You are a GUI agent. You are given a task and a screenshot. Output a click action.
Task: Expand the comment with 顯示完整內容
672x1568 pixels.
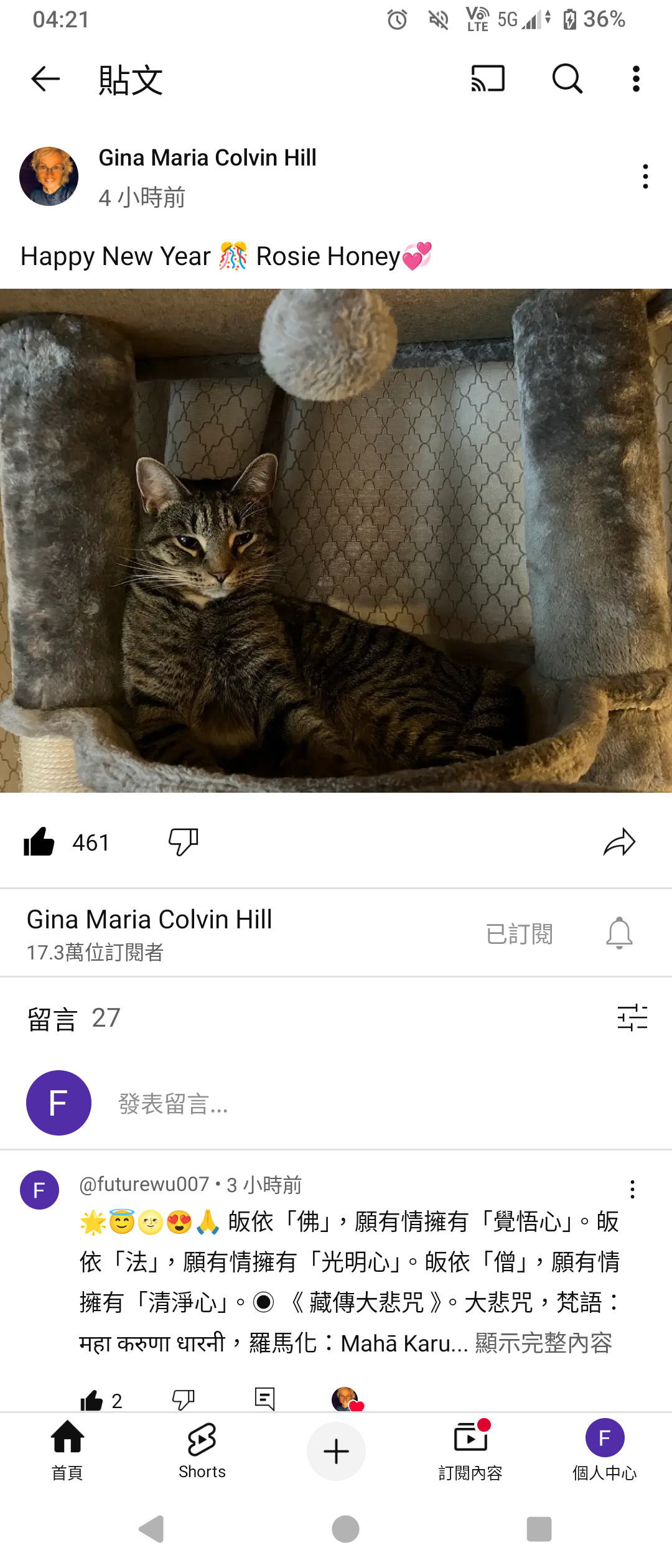click(543, 1343)
